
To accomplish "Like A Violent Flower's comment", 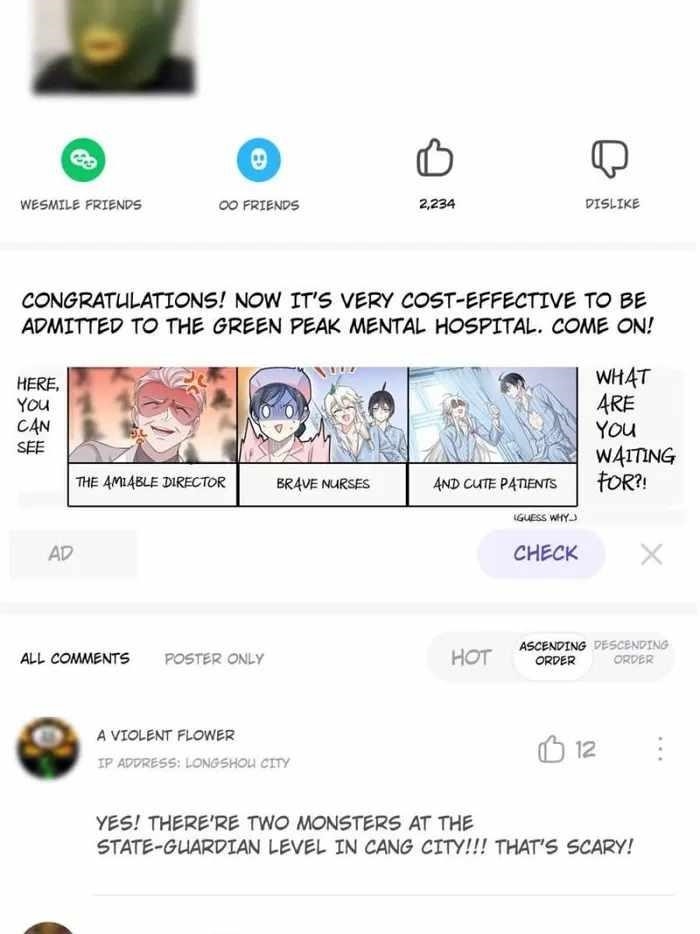I will (x=552, y=749).
